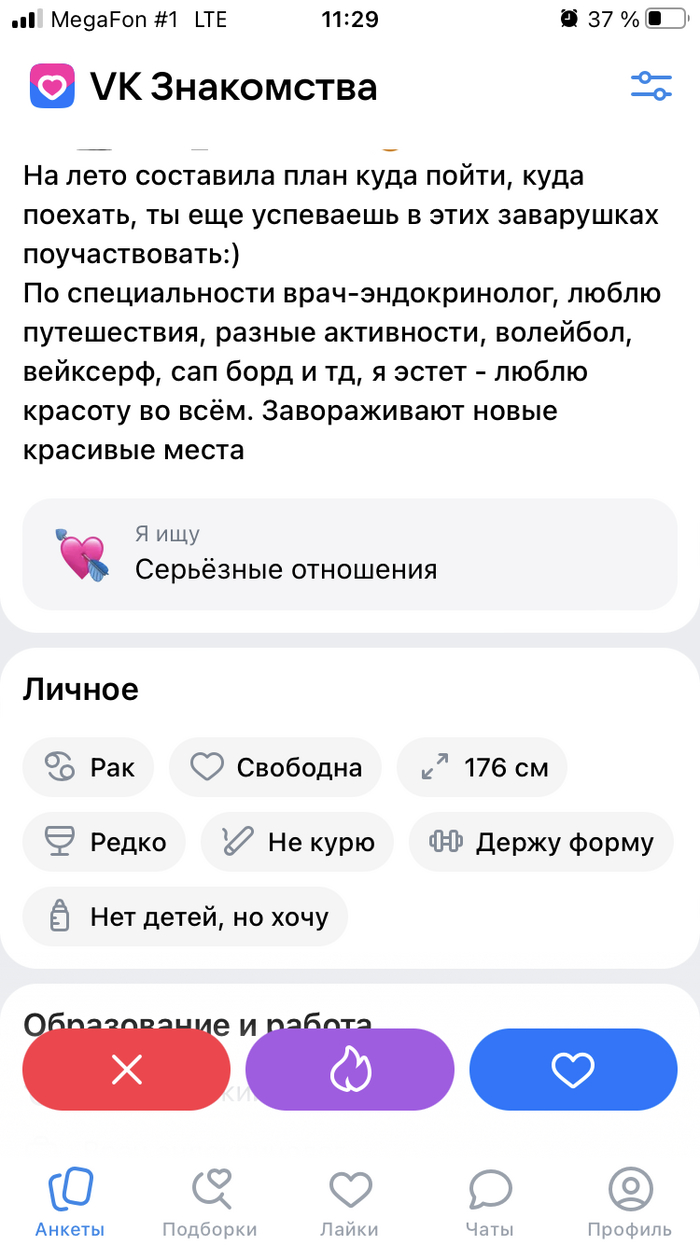700x1245 pixels.
Task: Send a super like with the flame button
Action: click(350, 1070)
